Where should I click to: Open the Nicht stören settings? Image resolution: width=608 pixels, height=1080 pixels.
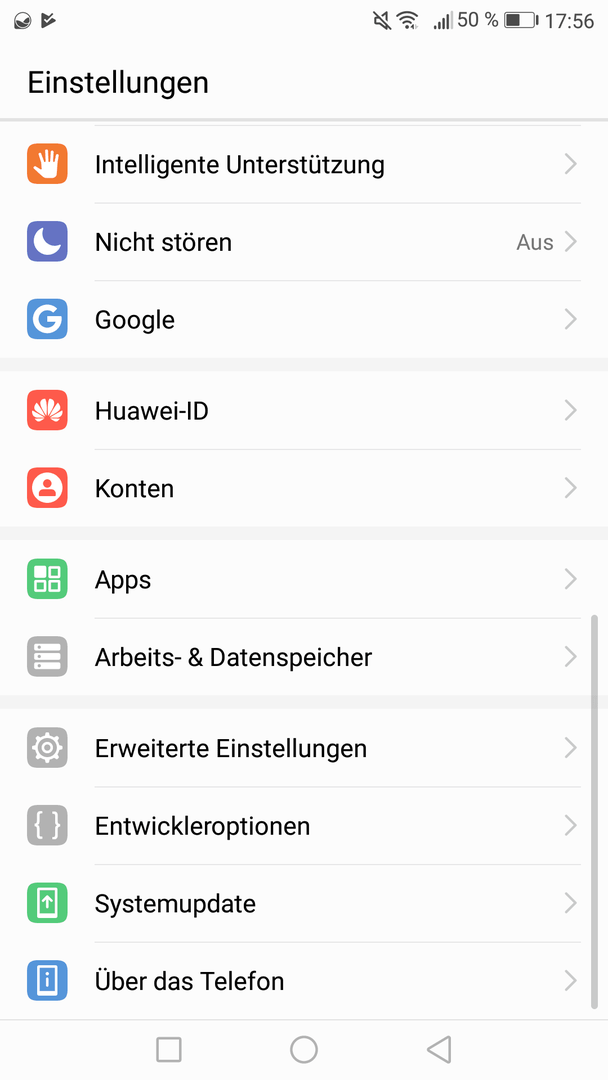304,242
